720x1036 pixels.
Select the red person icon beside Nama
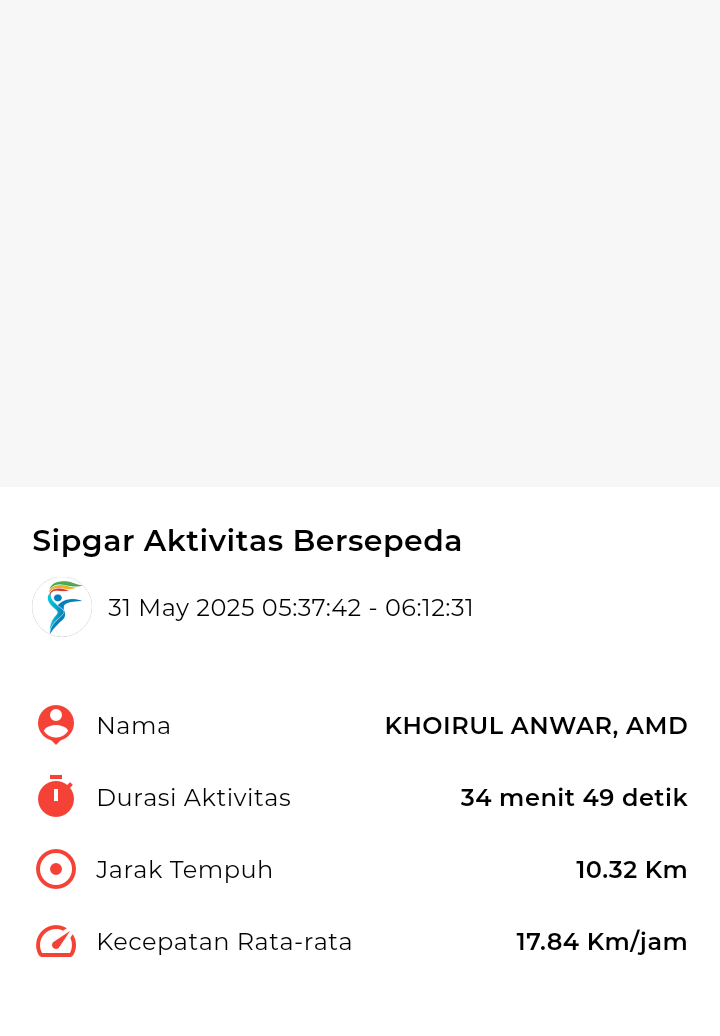tap(55, 725)
